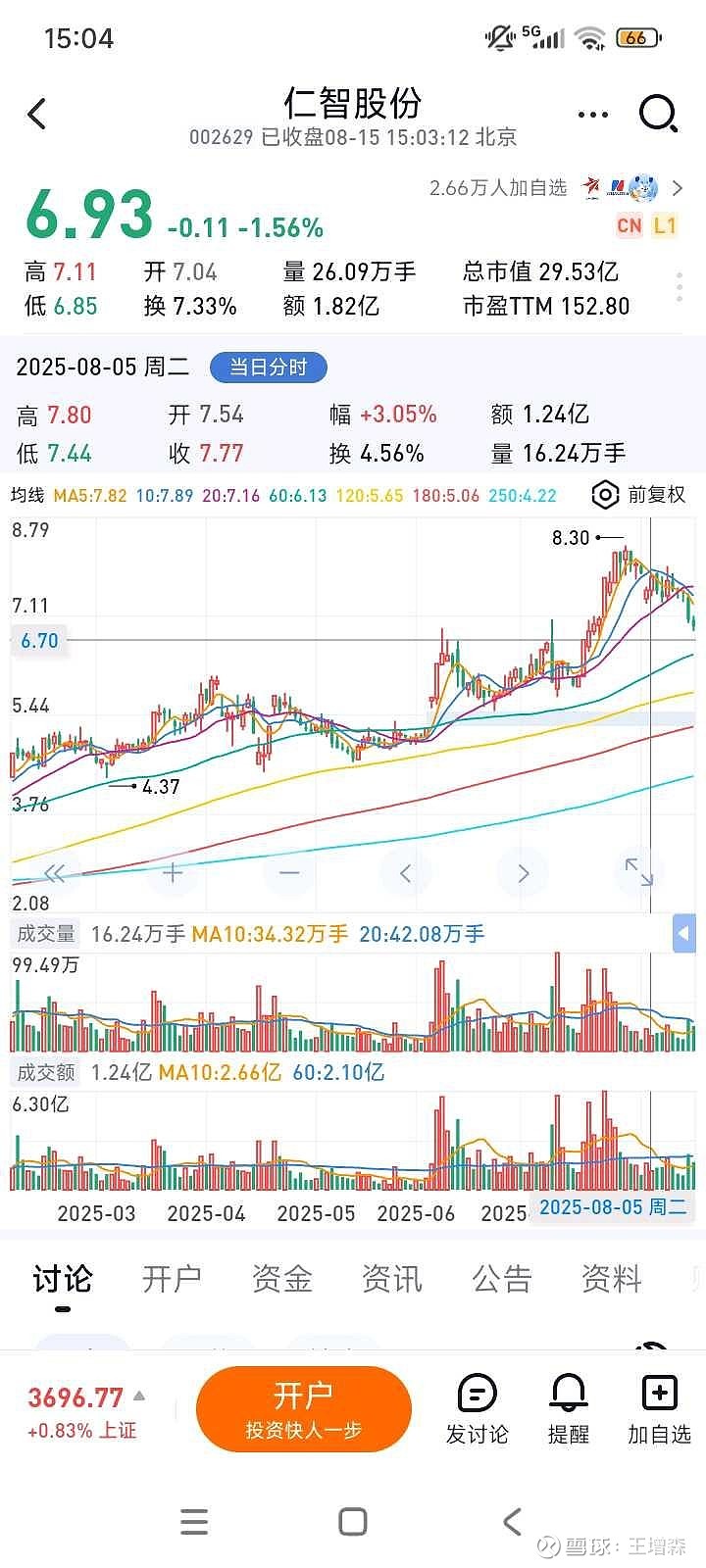The height and width of the screenshot is (1568, 706).
Task: Open stock search with the magnifier icon
Action: 659,114
